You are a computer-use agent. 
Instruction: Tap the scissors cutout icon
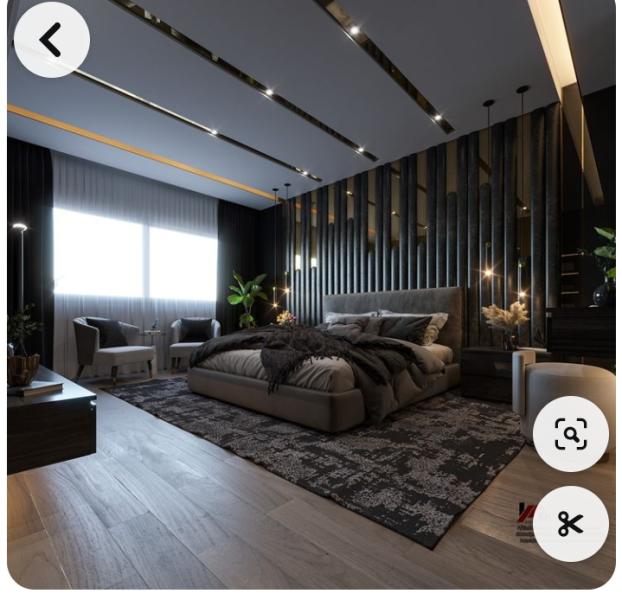tap(570, 523)
